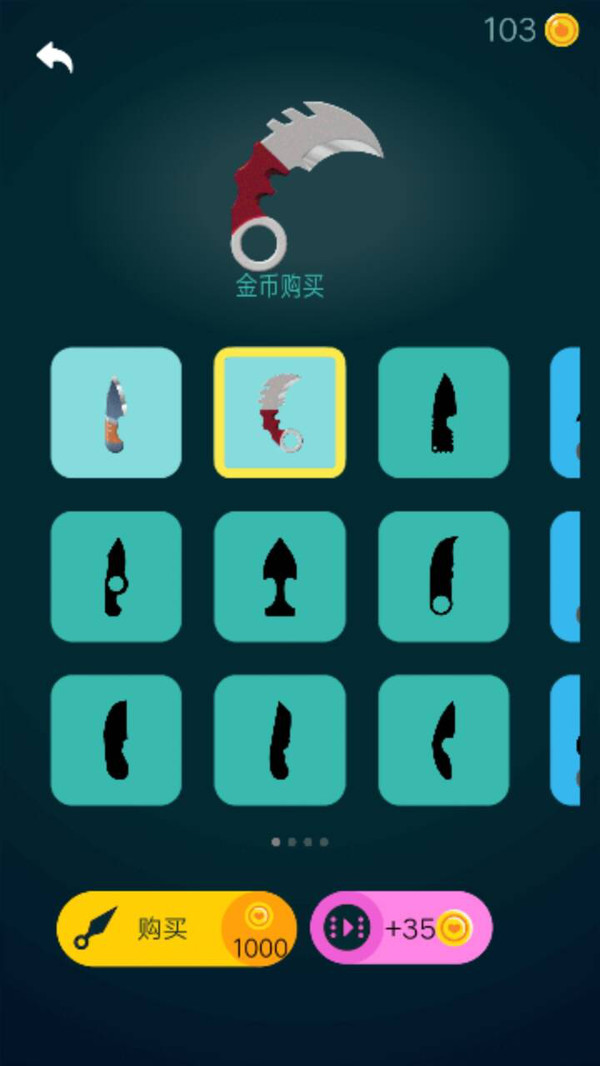Select the locked curved knife with ring
The width and height of the screenshot is (600, 1066).
pyautogui.click(x=443, y=576)
